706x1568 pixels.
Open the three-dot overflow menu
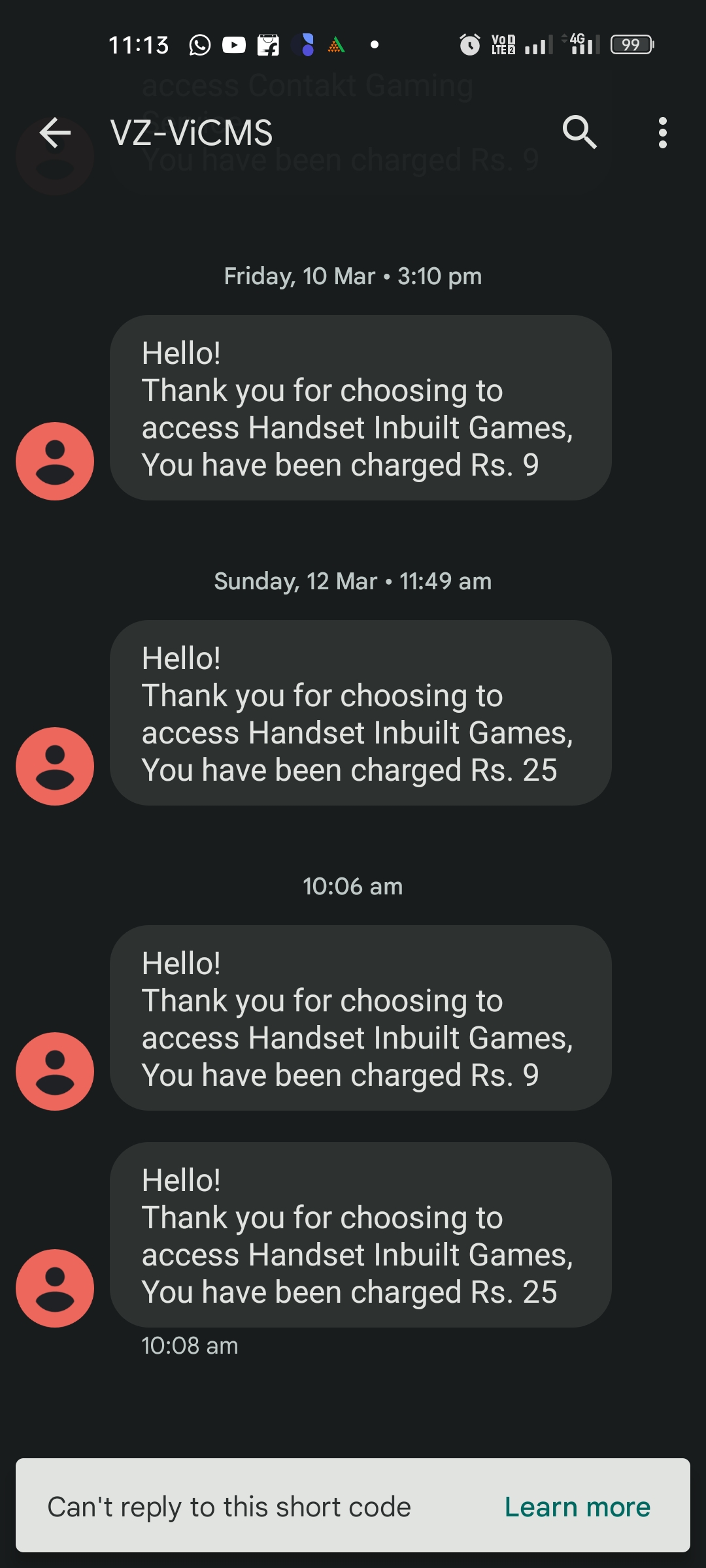click(x=662, y=133)
